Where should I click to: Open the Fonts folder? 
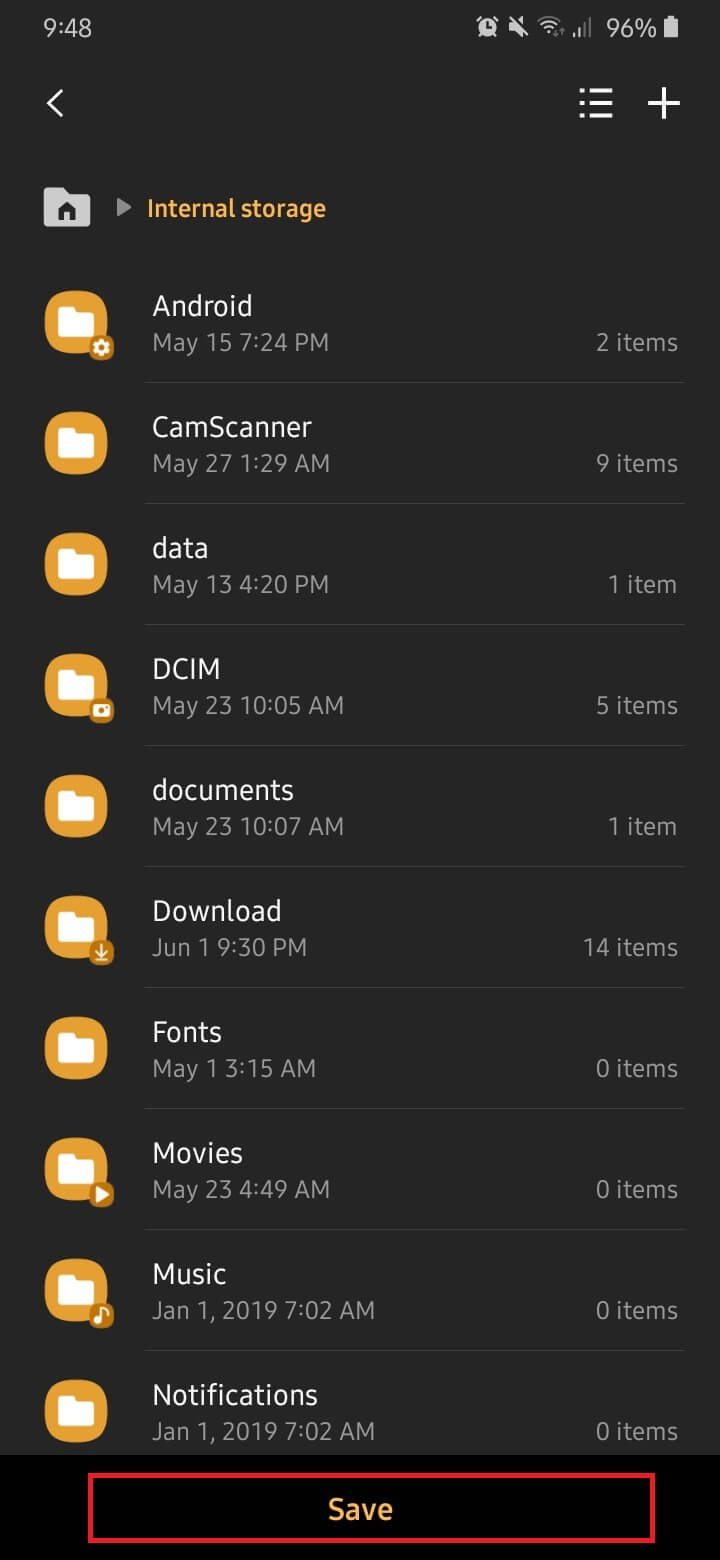(360, 1049)
